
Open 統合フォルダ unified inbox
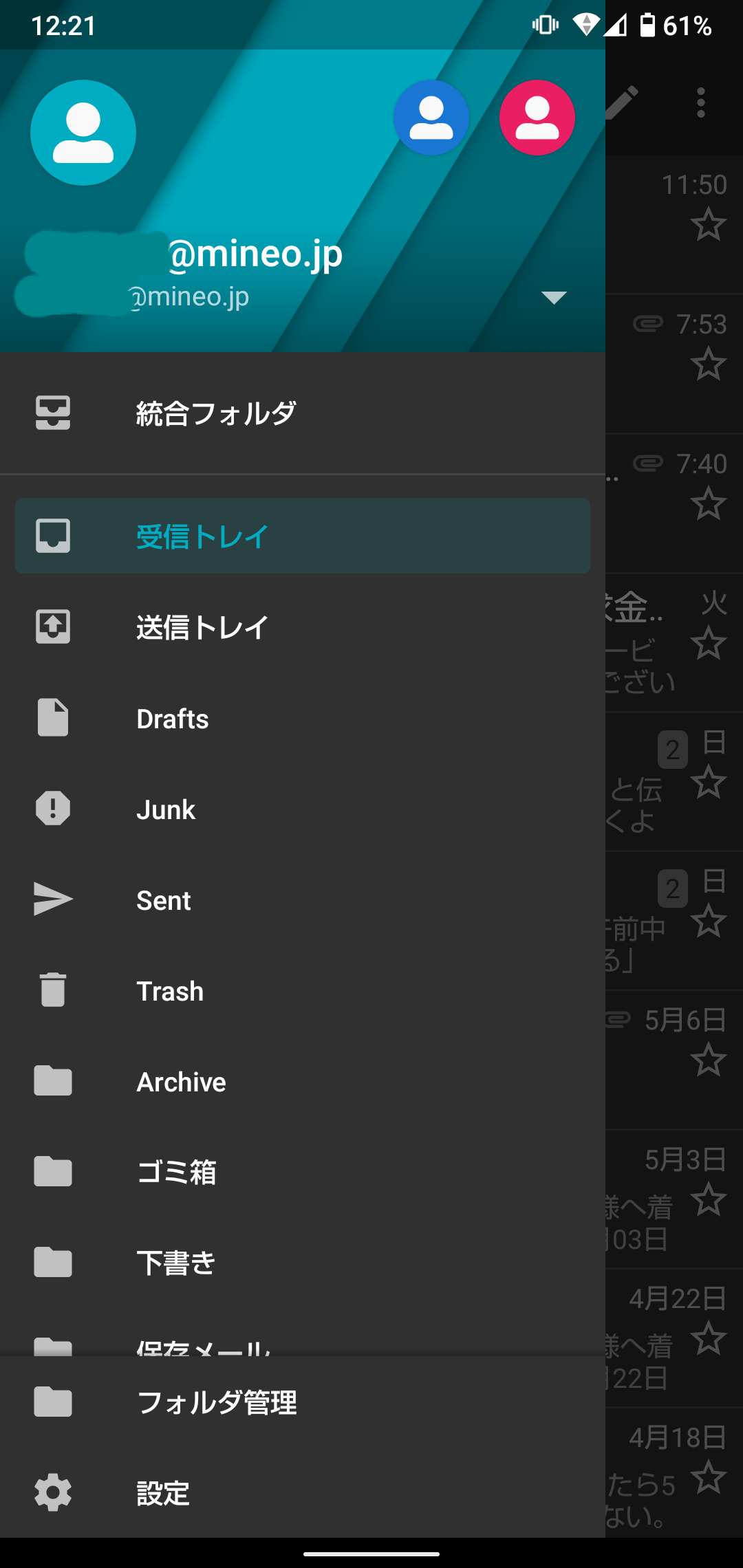click(x=215, y=413)
